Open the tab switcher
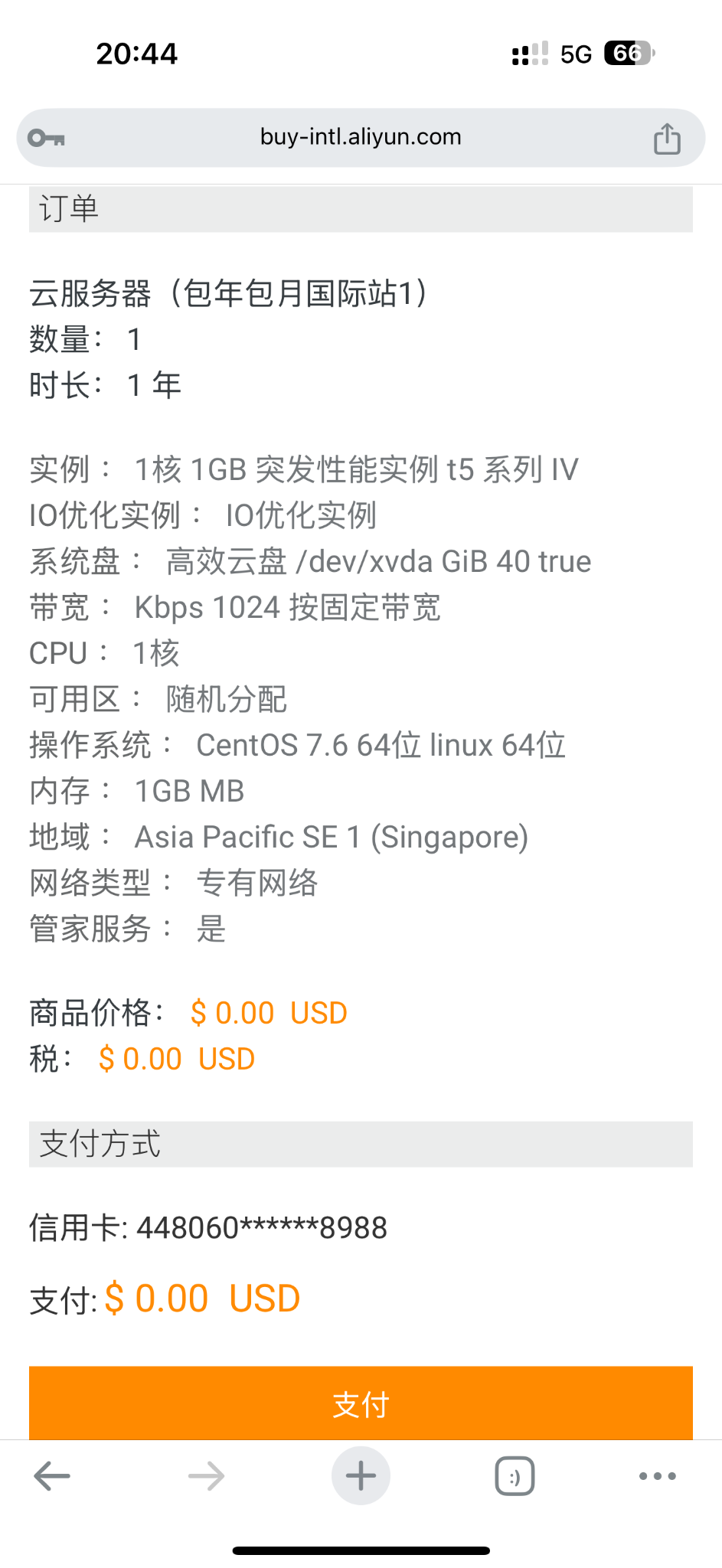Viewport: 722px width, 1568px height. [515, 1475]
